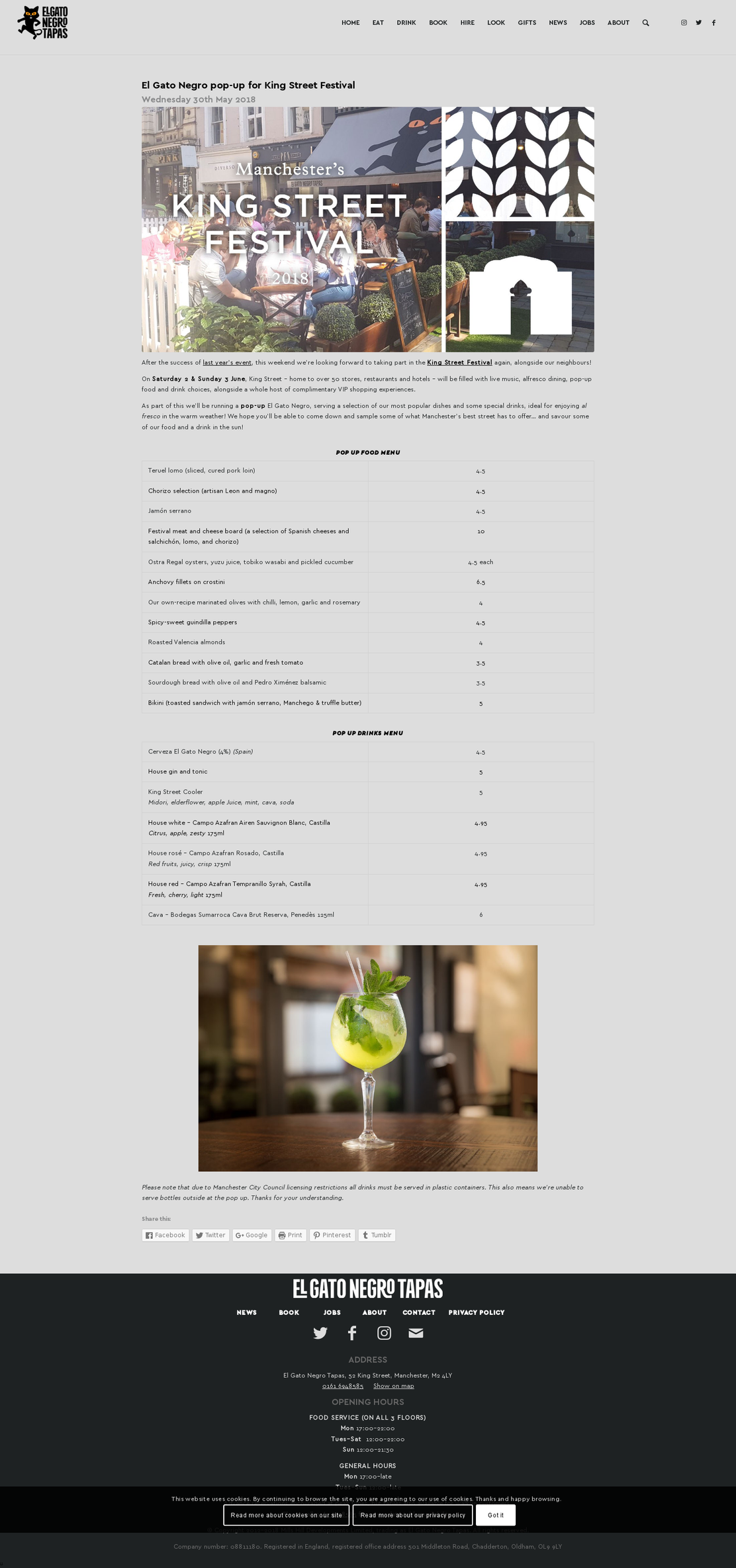Open the search icon in the header
The image size is (736, 1568).
coord(645,23)
